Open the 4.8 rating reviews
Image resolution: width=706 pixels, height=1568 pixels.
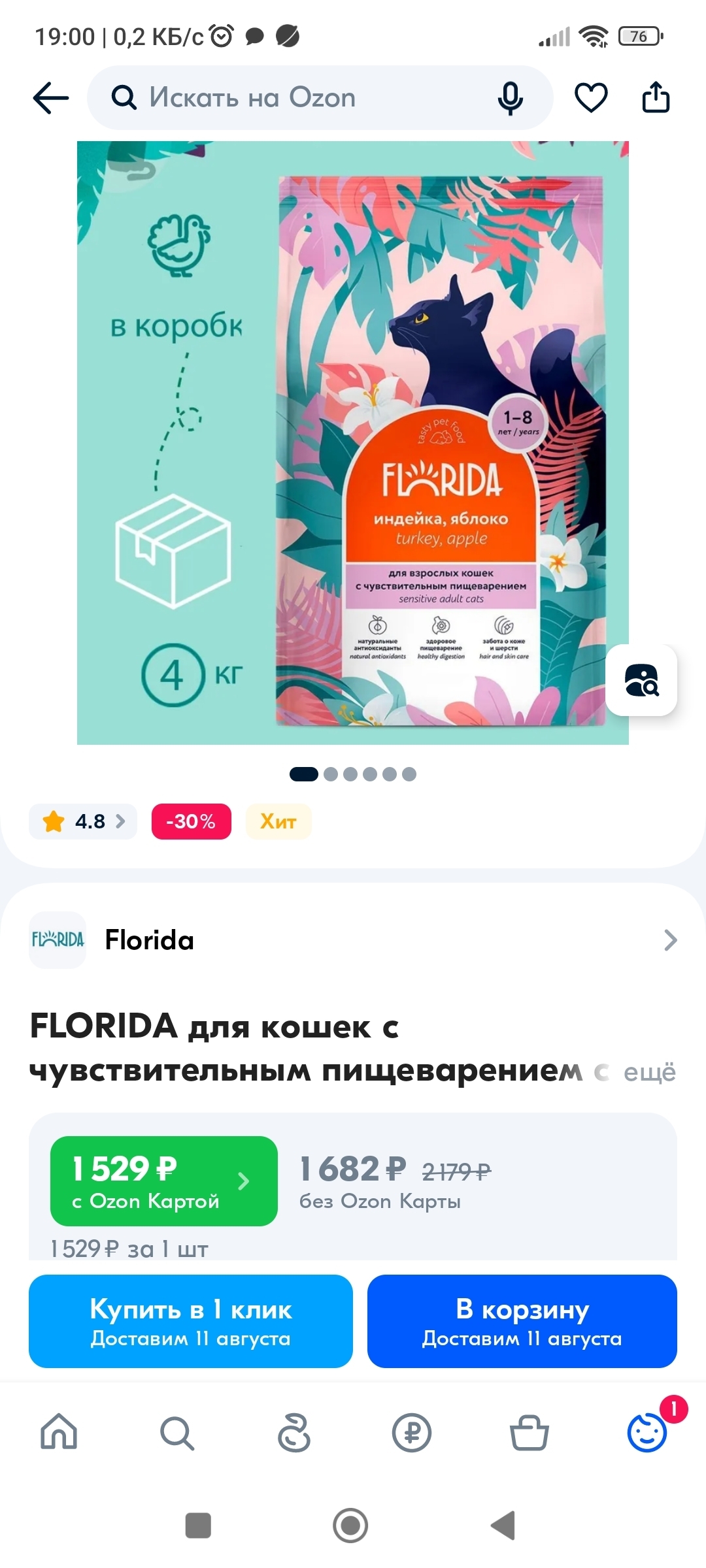pos(83,821)
